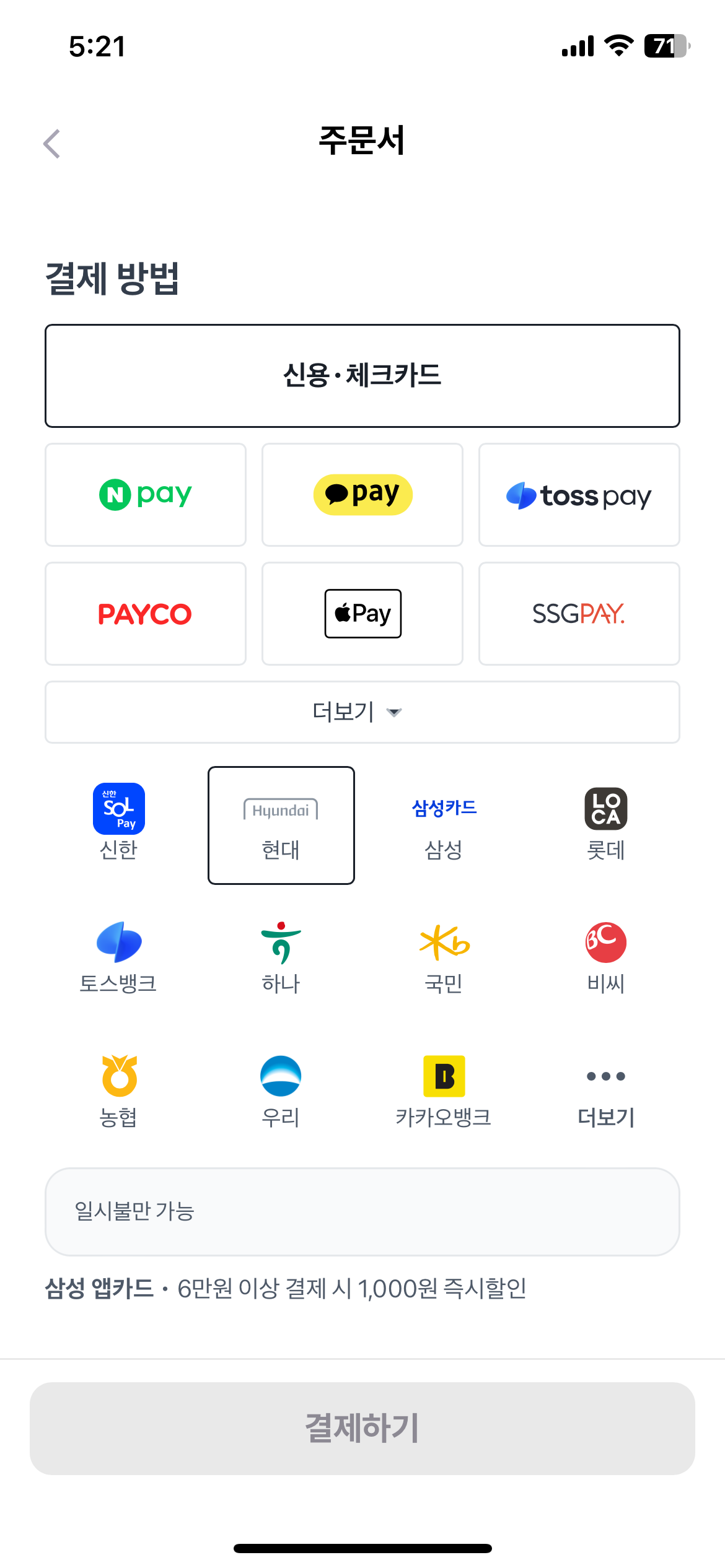The height and width of the screenshot is (1568, 725).
Task: Pay with Apple Pay
Action: 362,614
